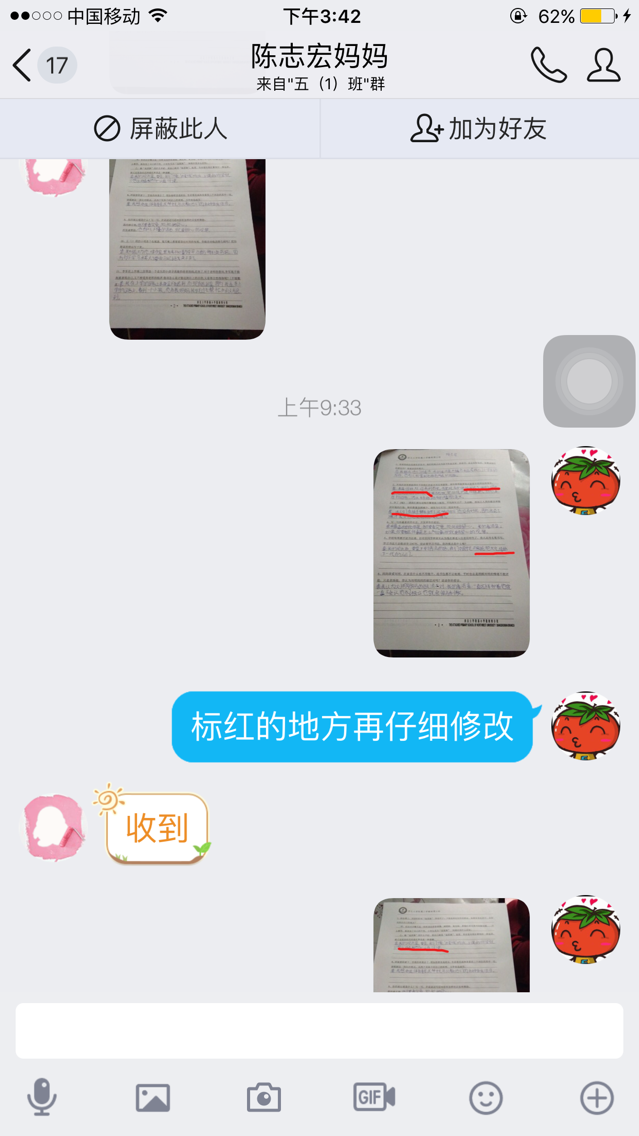Start a voice call with 陈志宏妈妈
The height and width of the screenshot is (1136, 639).
coord(548,66)
